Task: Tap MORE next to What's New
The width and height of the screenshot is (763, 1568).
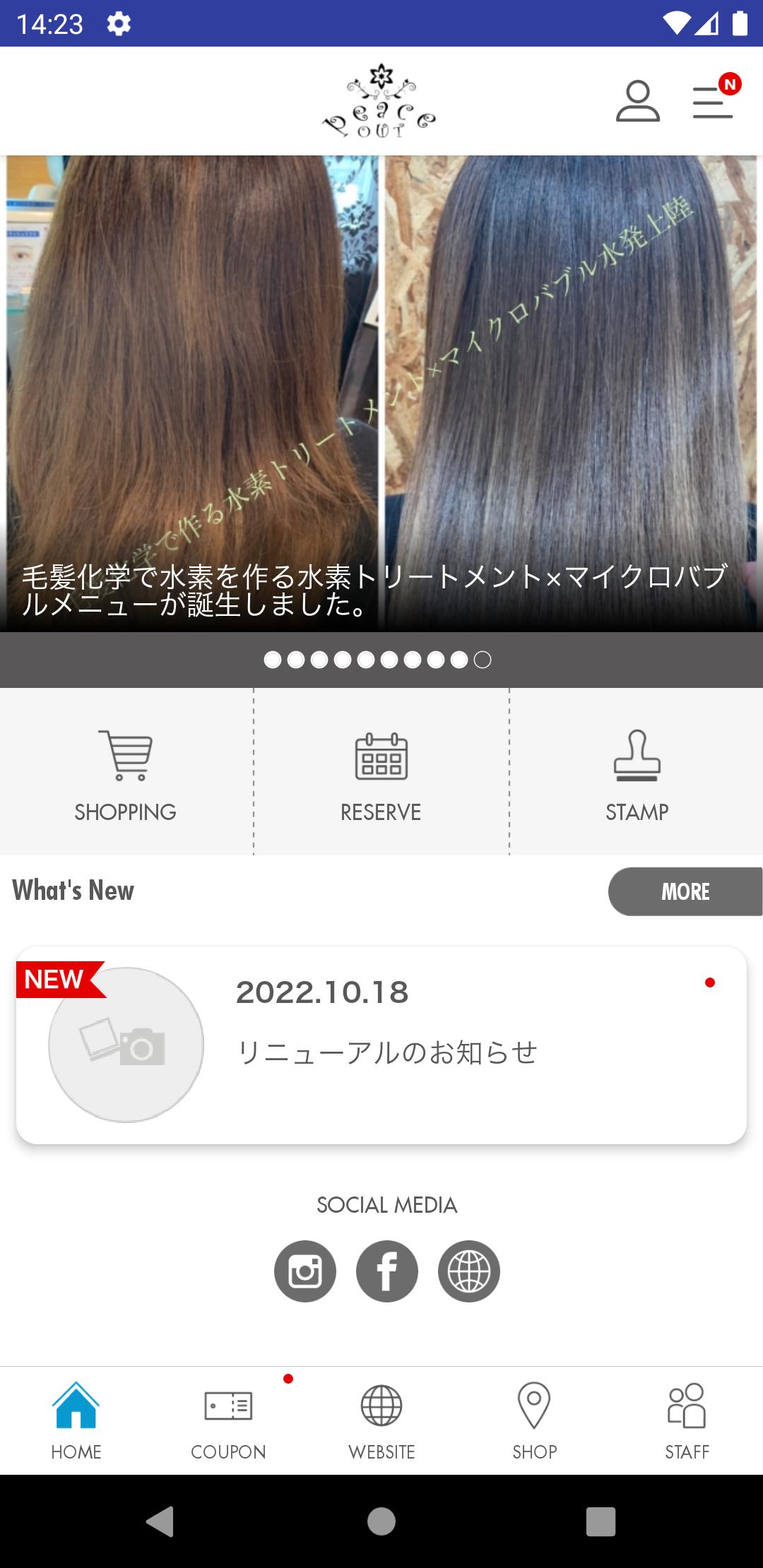Action: click(685, 891)
